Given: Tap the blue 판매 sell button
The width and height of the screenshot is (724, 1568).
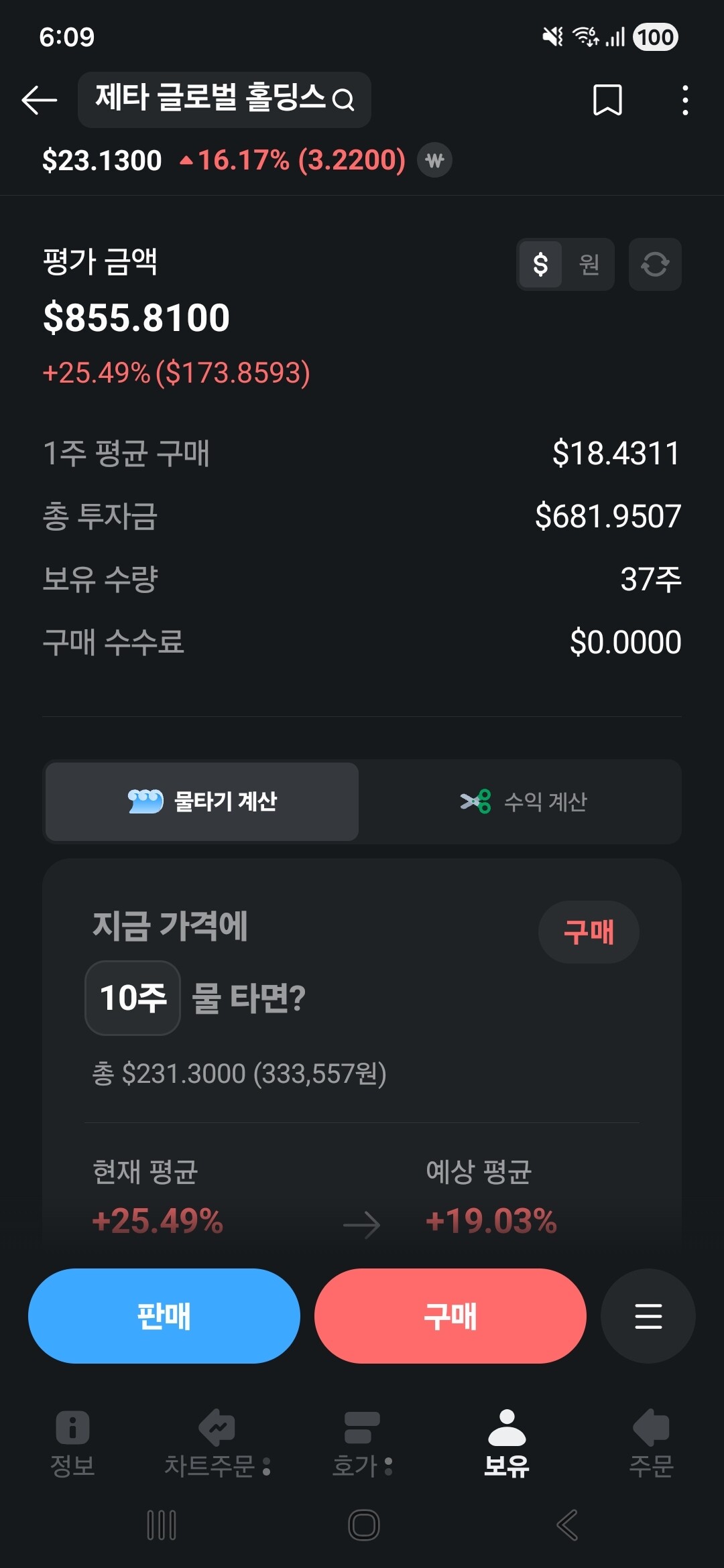Looking at the screenshot, I should click(164, 1316).
